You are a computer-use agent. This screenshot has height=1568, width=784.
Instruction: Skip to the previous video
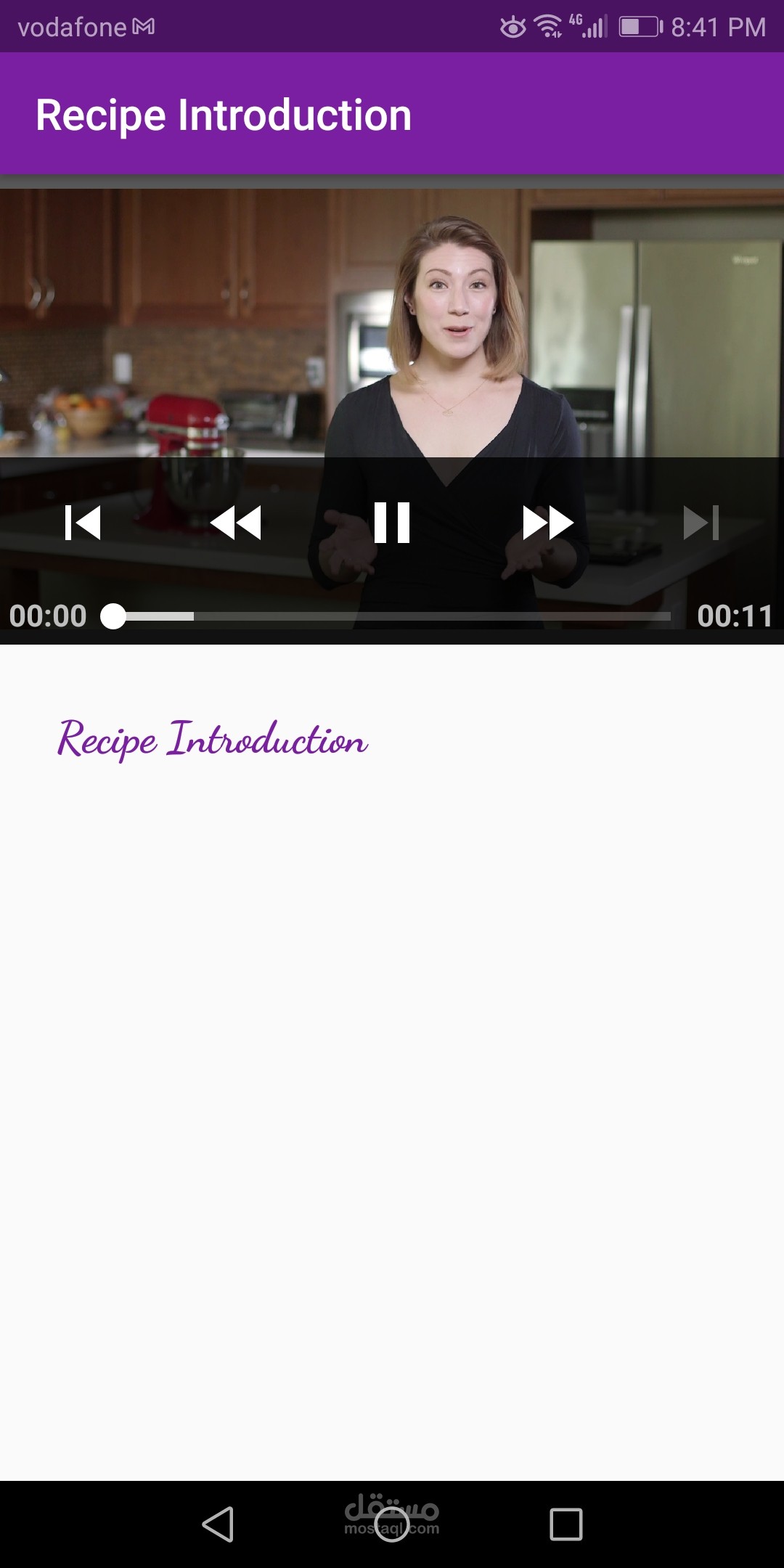click(83, 523)
